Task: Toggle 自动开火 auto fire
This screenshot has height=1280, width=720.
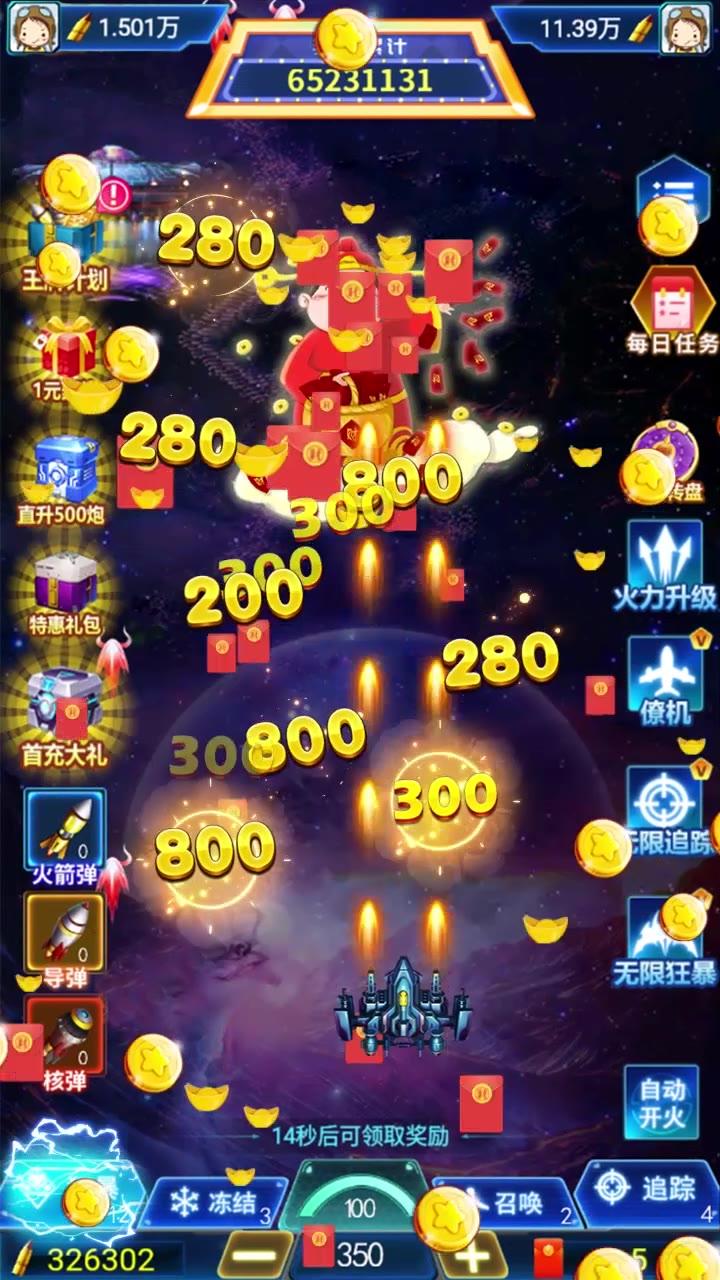Action: point(661,1102)
